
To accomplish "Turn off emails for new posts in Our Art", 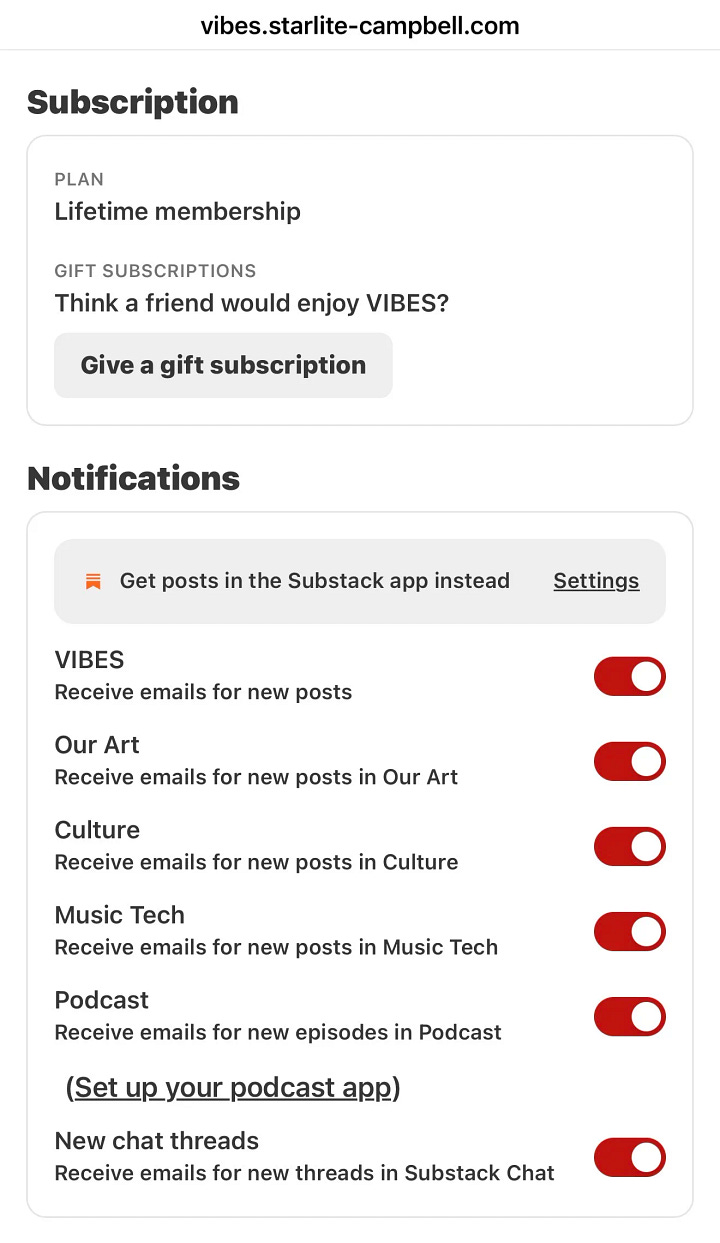I will click(x=630, y=761).
